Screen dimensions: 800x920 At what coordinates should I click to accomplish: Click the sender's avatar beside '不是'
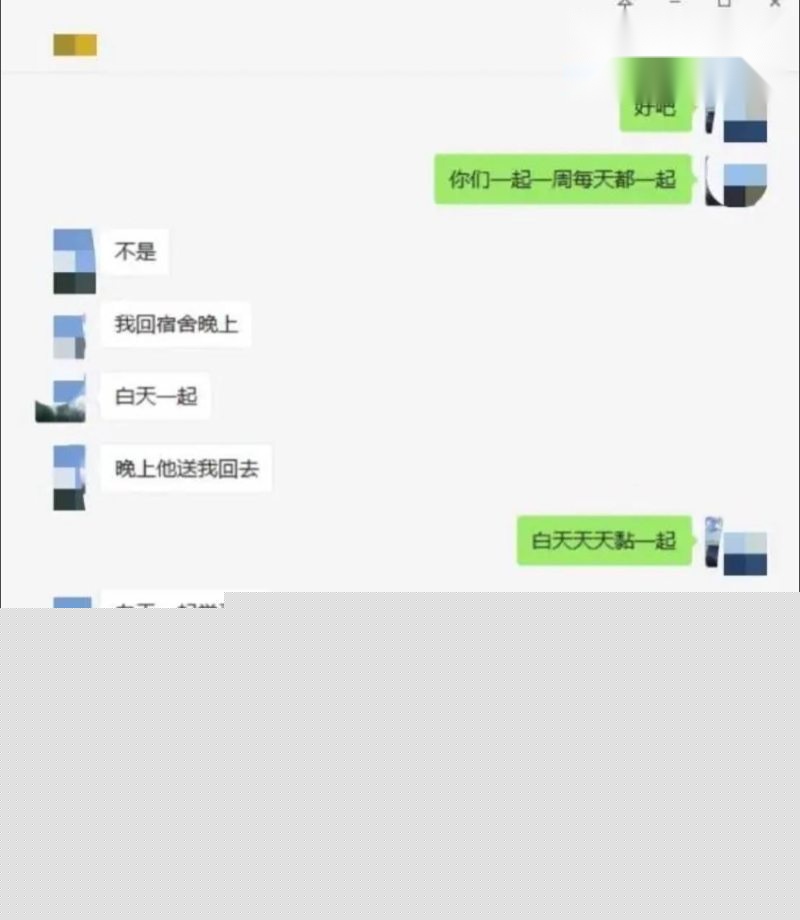pos(71,261)
